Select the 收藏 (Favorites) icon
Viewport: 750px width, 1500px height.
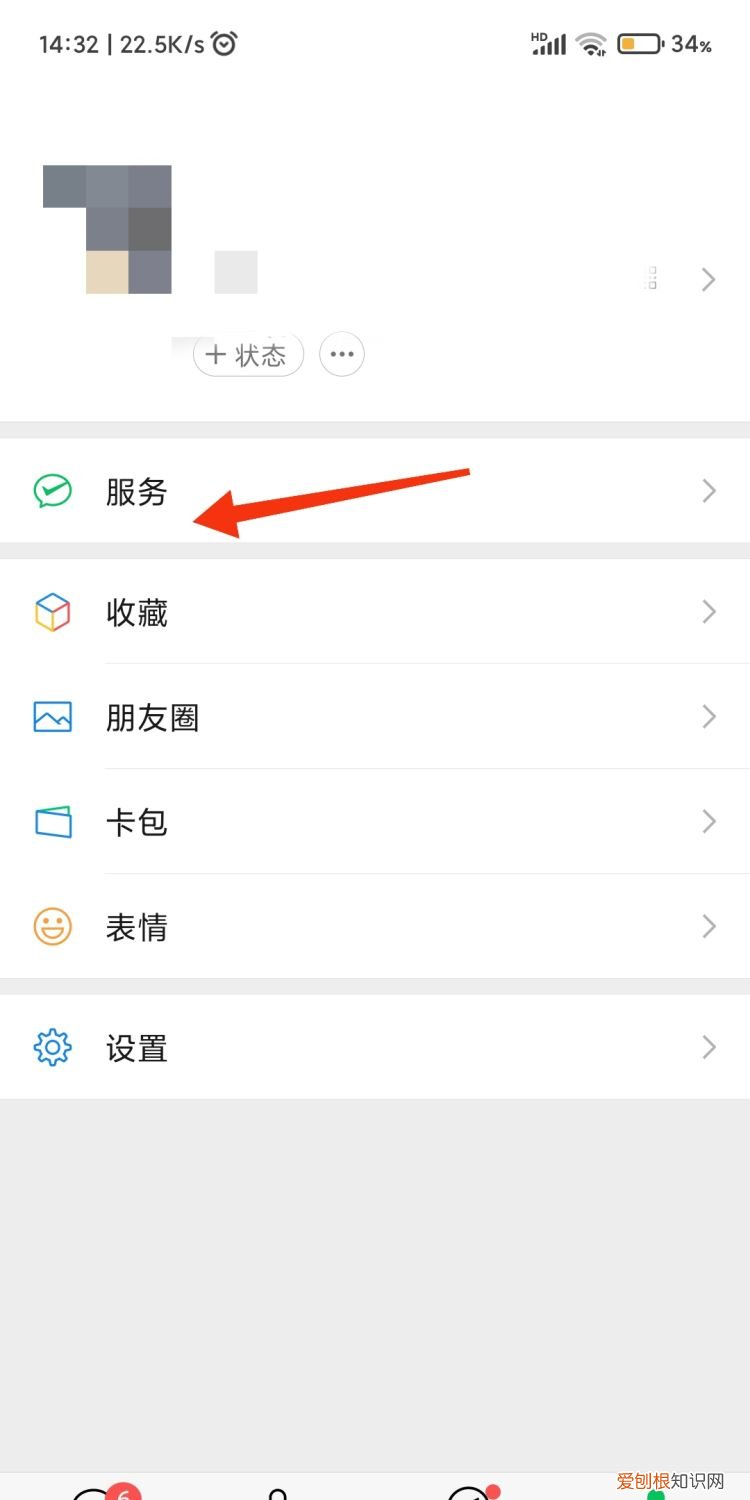[x=52, y=611]
